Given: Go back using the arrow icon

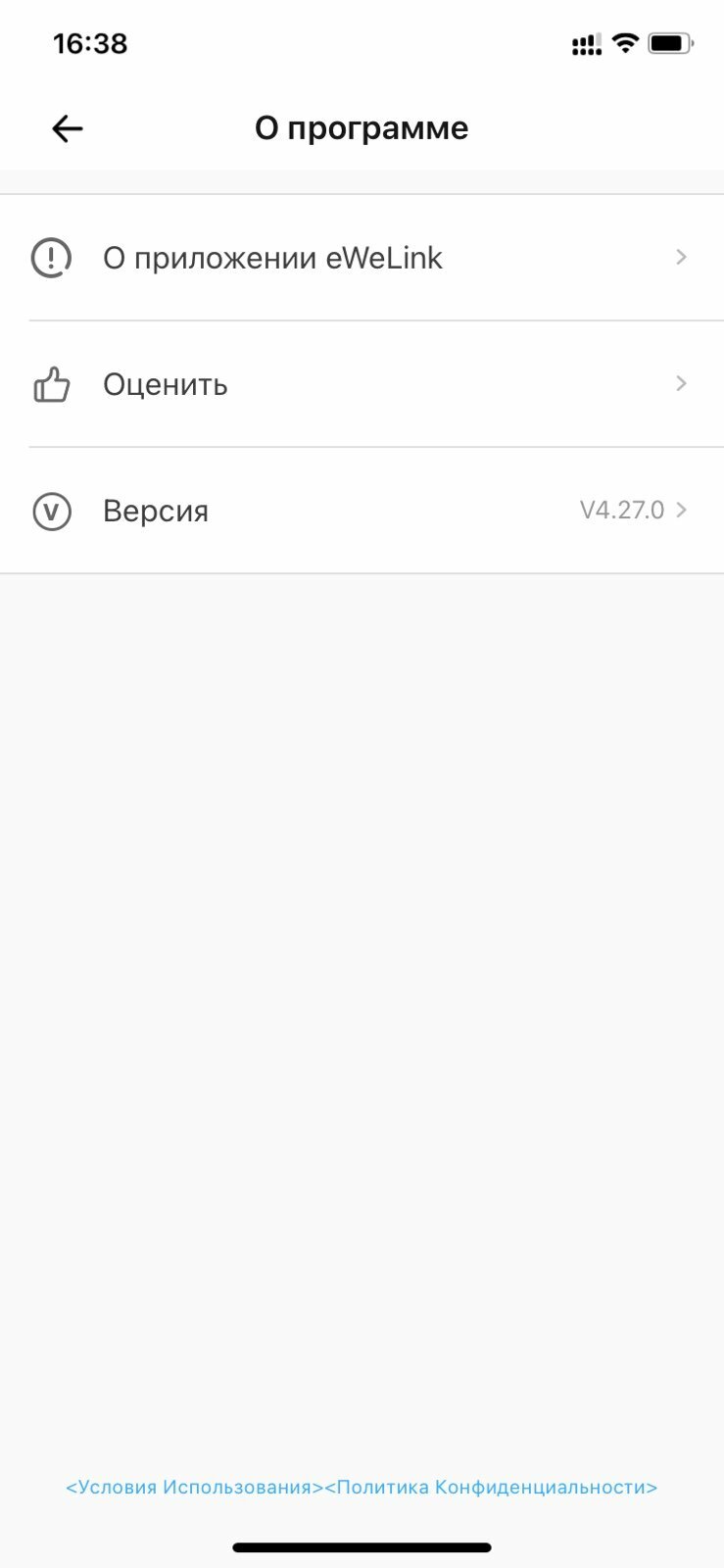Looking at the screenshot, I should 67,128.
